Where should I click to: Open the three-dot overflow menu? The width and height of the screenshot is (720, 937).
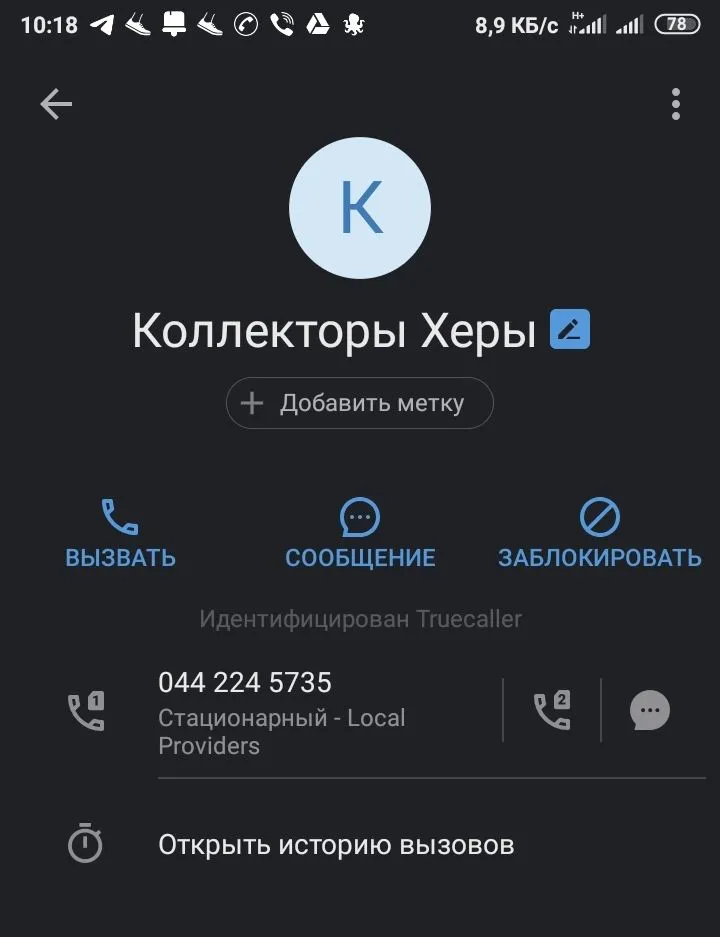point(676,104)
